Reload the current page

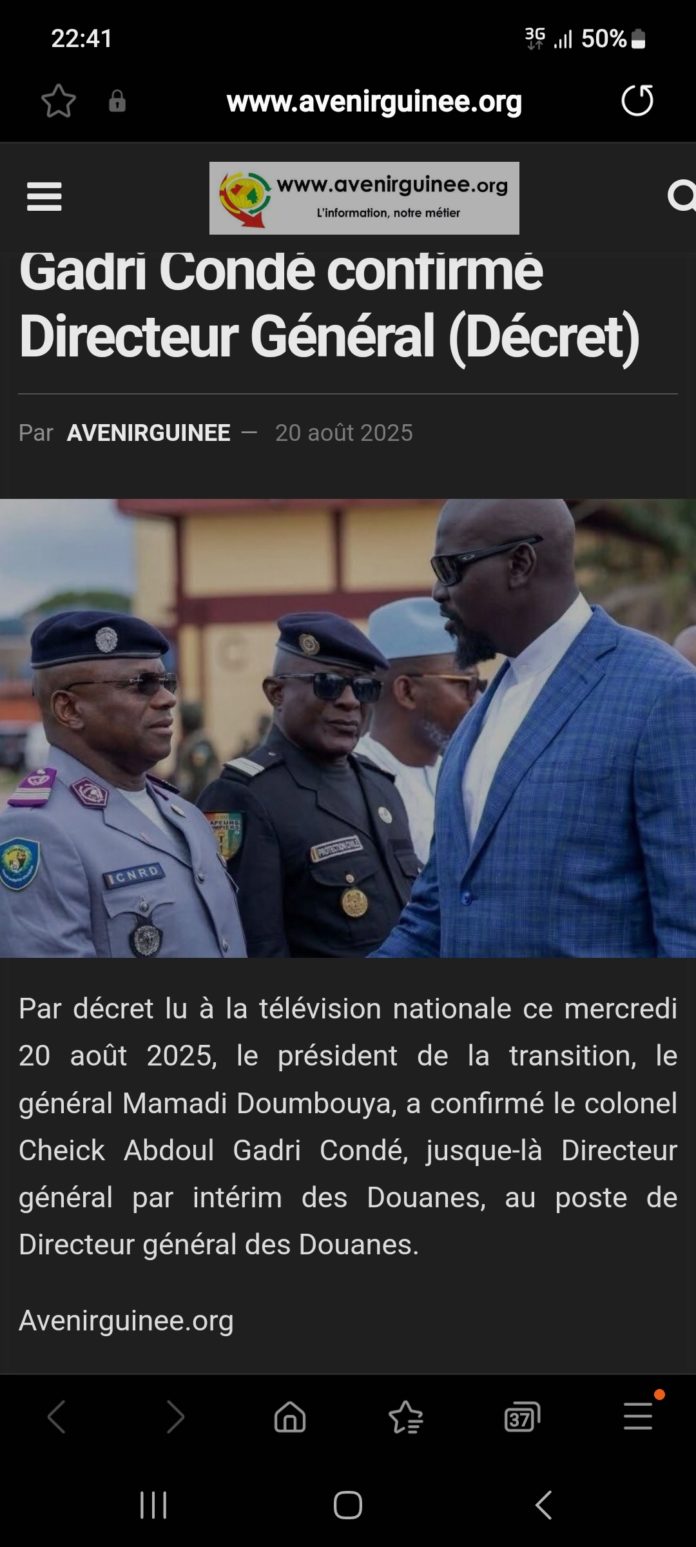click(637, 101)
